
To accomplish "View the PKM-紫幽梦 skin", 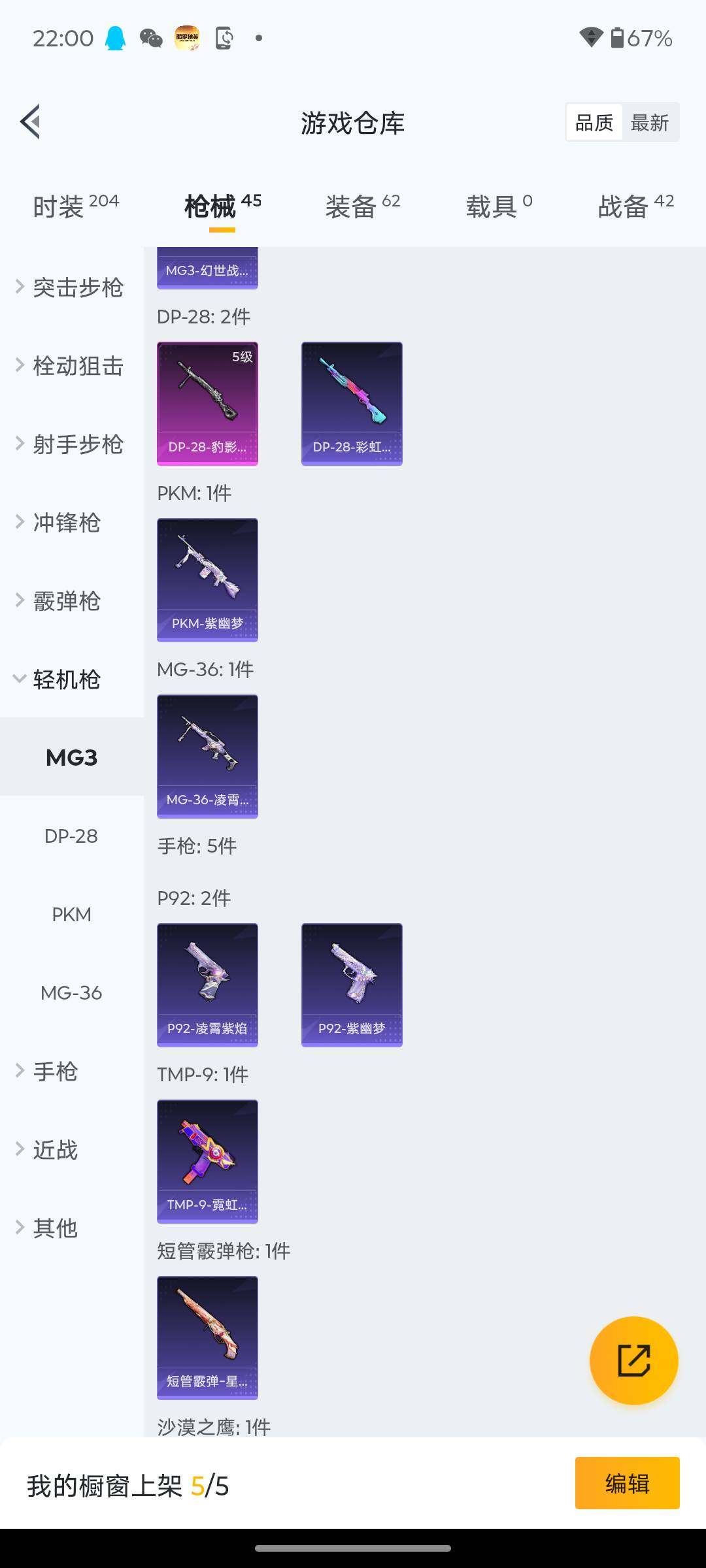I will click(207, 580).
